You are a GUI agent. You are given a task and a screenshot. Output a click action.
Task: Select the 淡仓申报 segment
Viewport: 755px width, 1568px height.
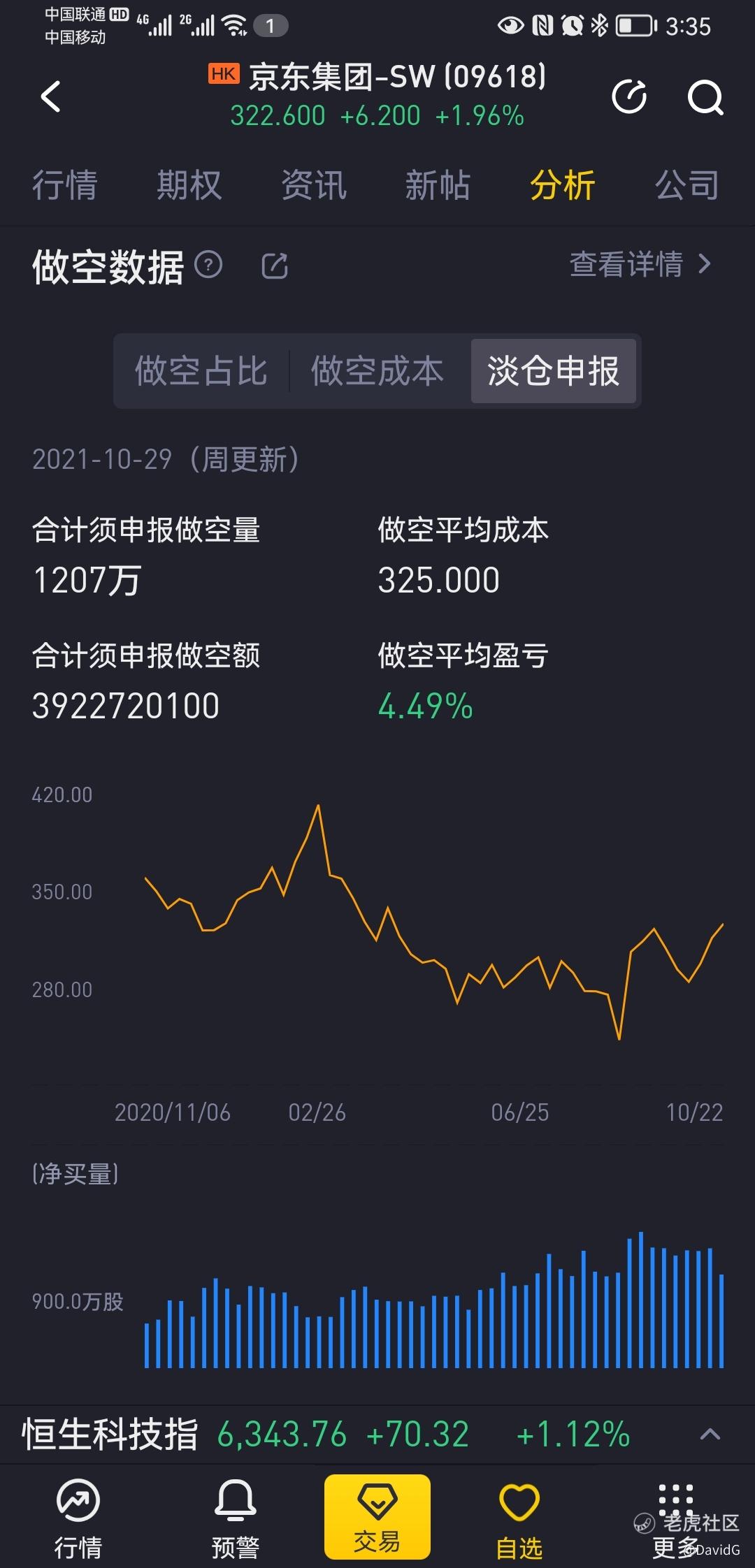click(x=554, y=371)
